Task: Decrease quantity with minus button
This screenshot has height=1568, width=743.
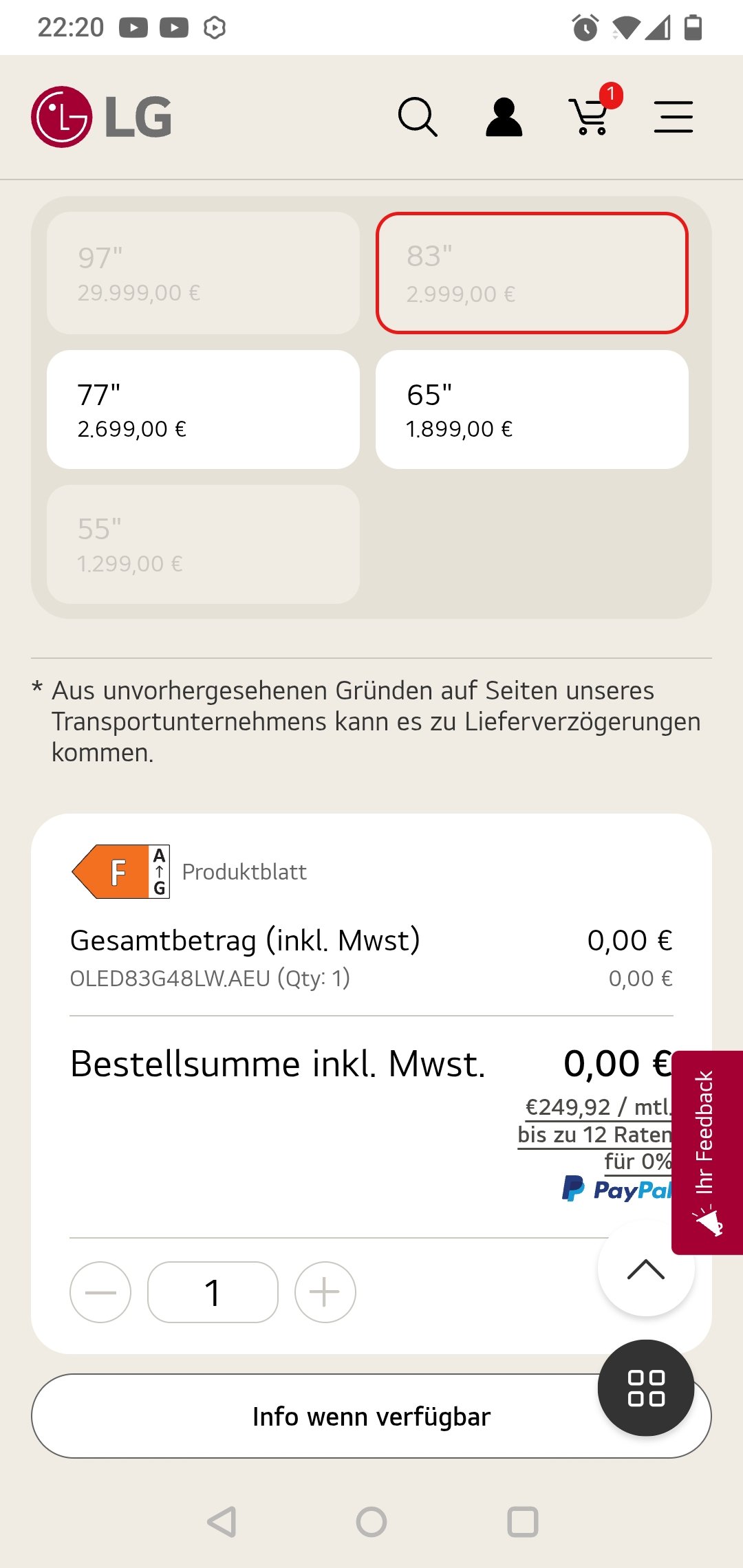Action: pos(100,1292)
